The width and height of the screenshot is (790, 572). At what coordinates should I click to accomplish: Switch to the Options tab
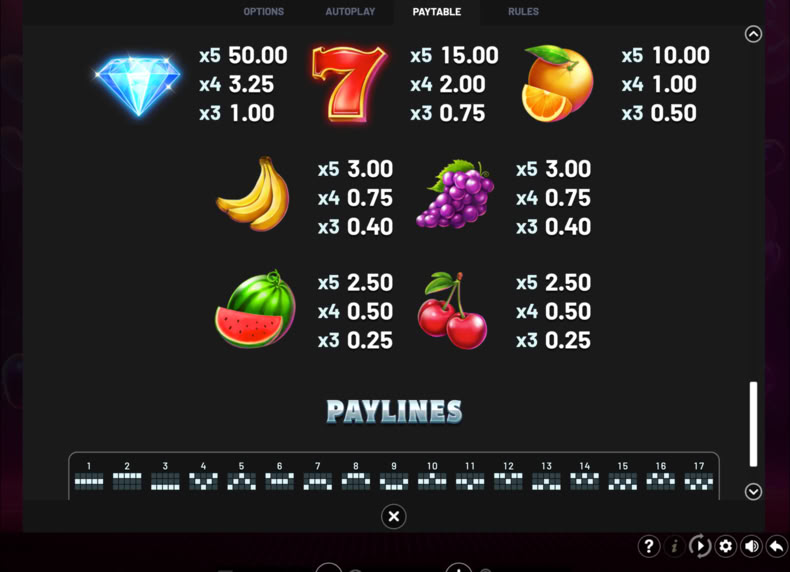tap(264, 12)
